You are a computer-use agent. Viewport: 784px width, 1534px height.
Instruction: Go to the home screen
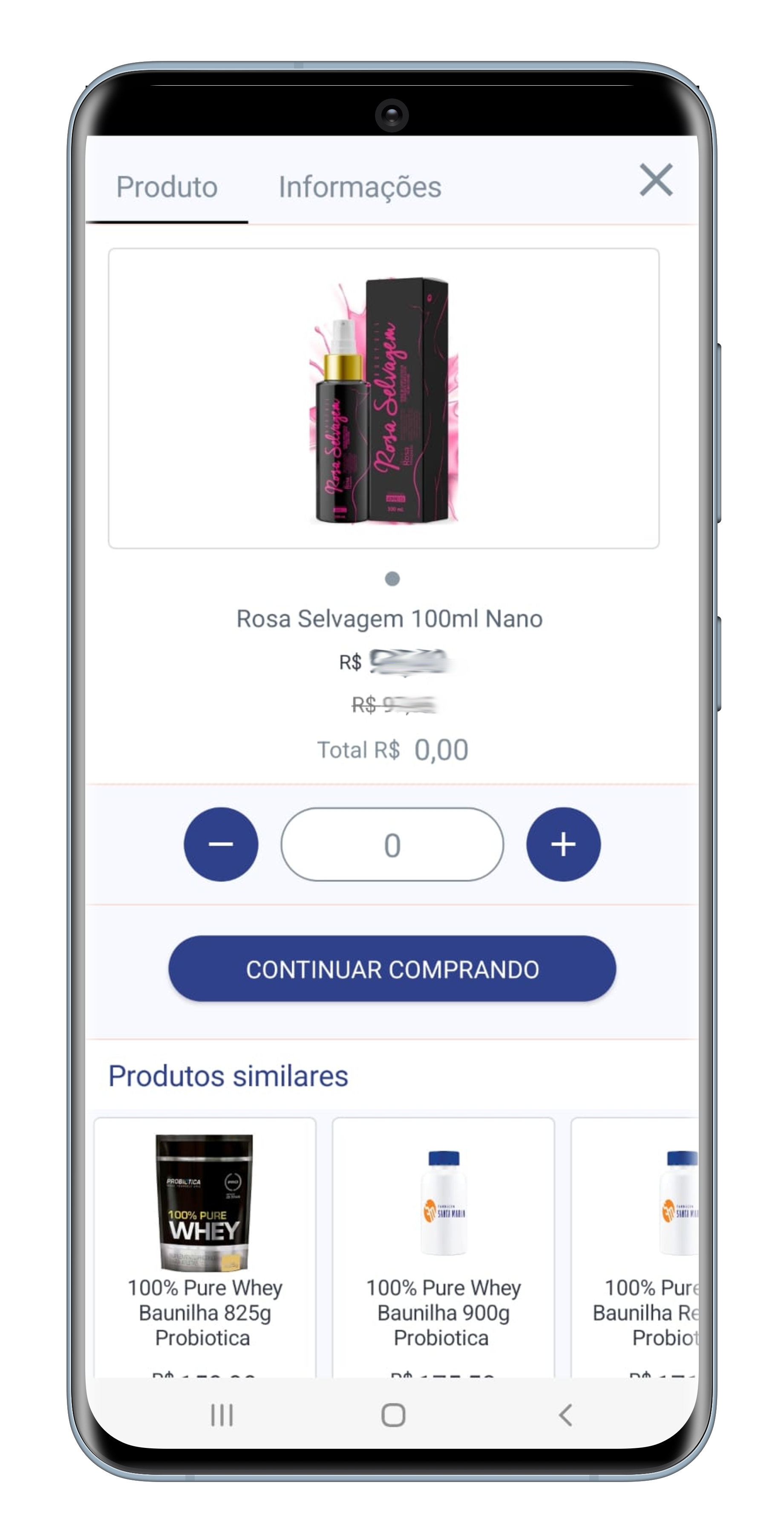click(393, 1415)
